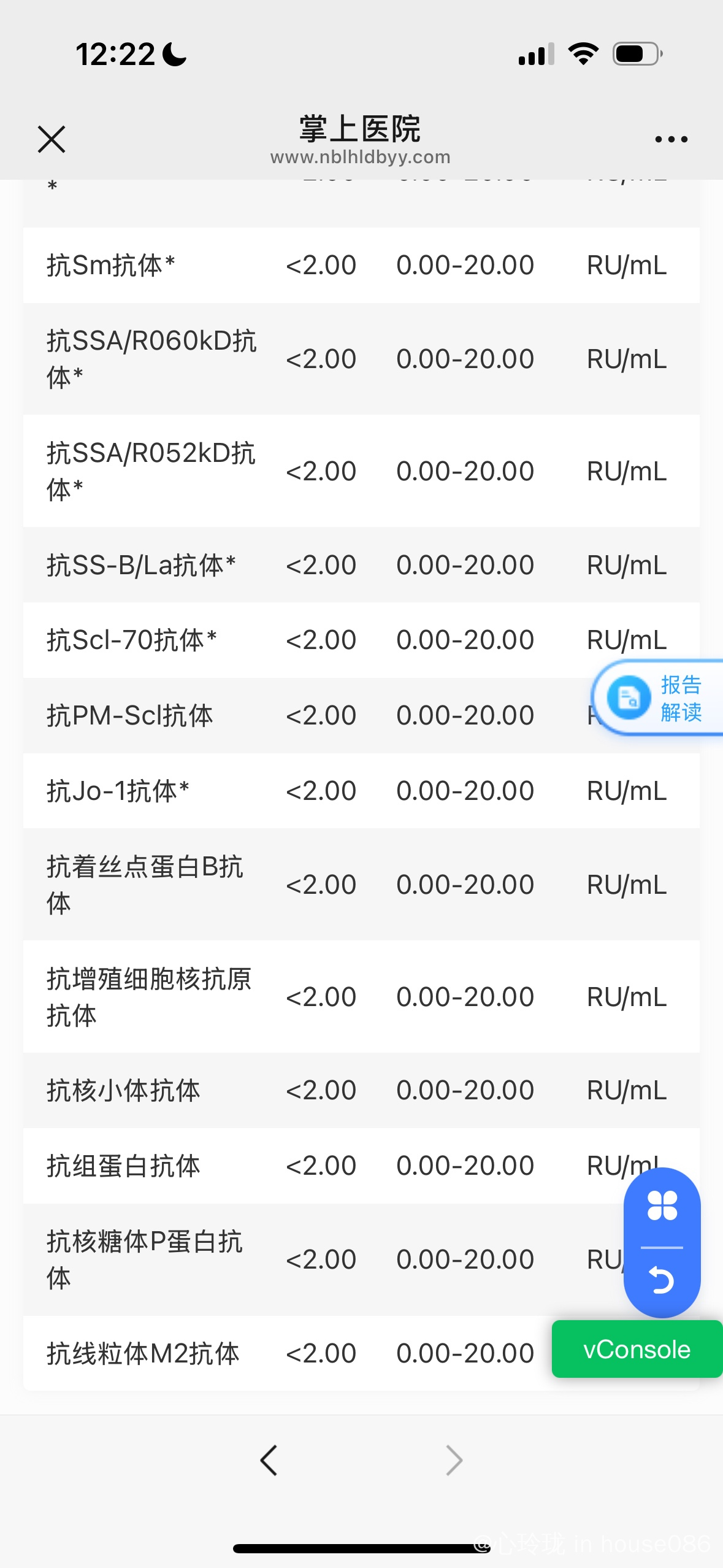The width and height of the screenshot is (723, 1568).
Task: Open the three-dot overflow menu
Action: point(671,140)
